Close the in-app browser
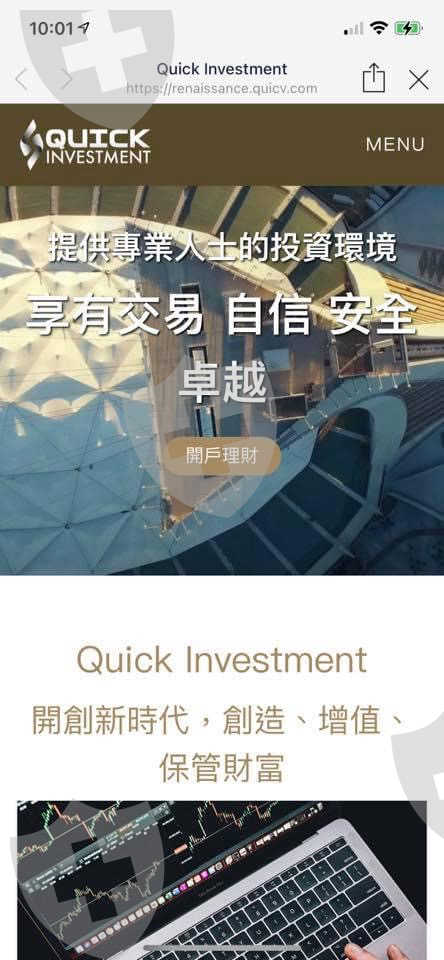The height and width of the screenshot is (960, 444). point(419,80)
